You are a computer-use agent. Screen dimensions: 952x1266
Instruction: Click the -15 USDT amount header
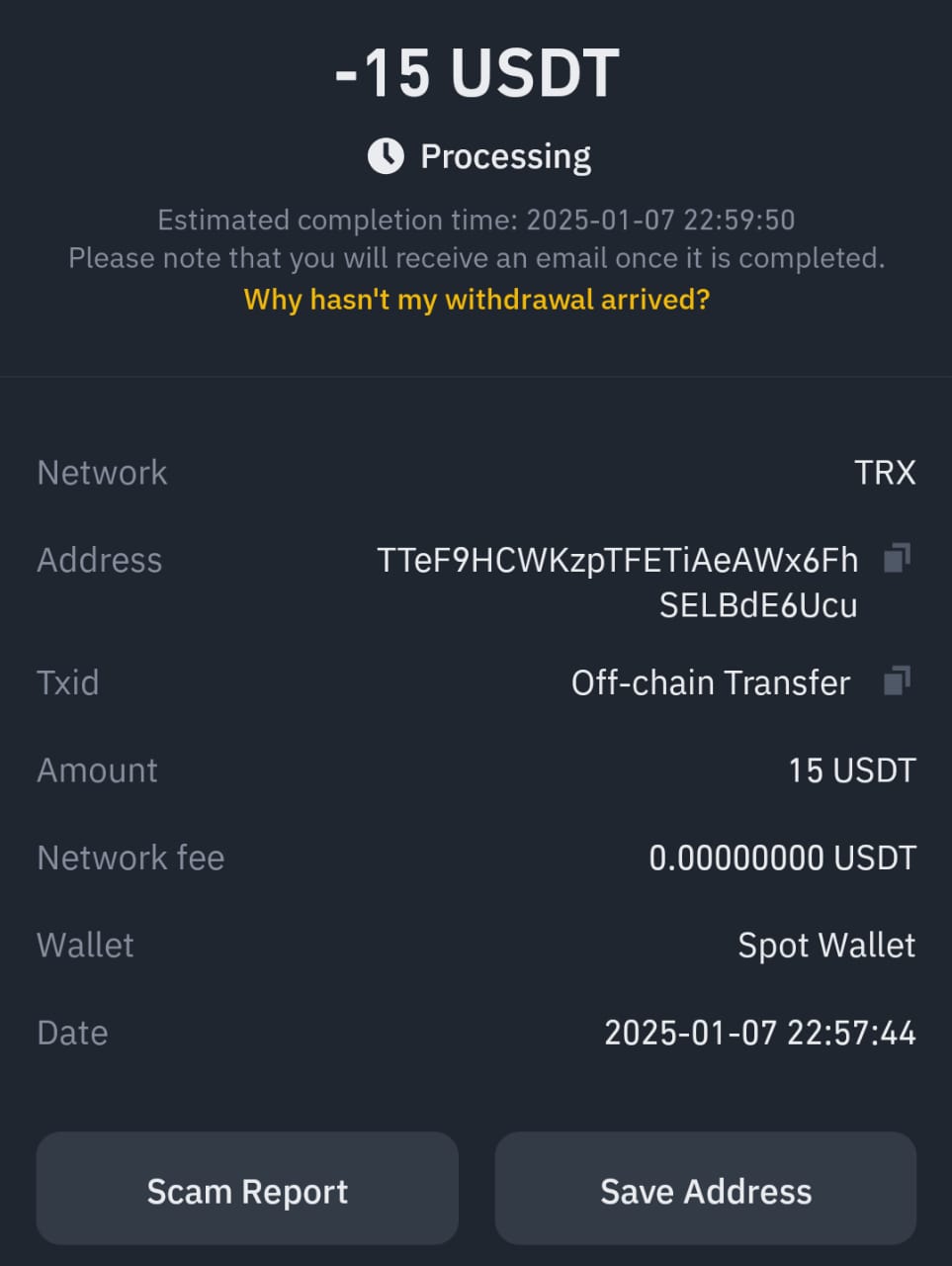click(x=476, y=71)
